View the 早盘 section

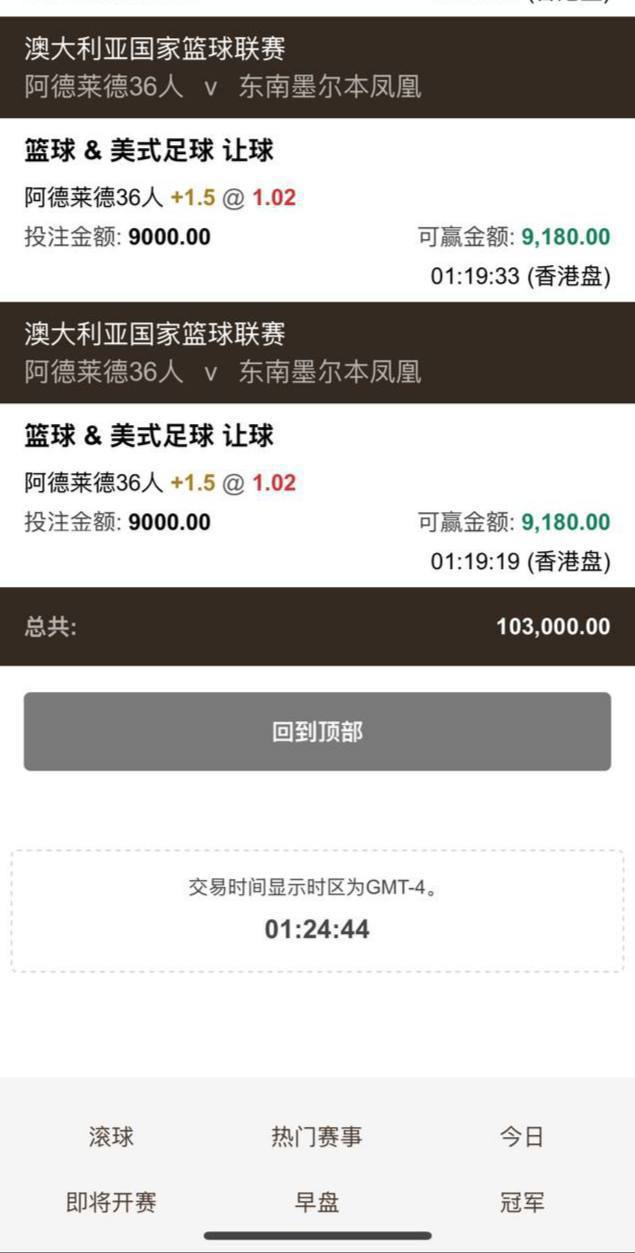tap(317, 1202)
